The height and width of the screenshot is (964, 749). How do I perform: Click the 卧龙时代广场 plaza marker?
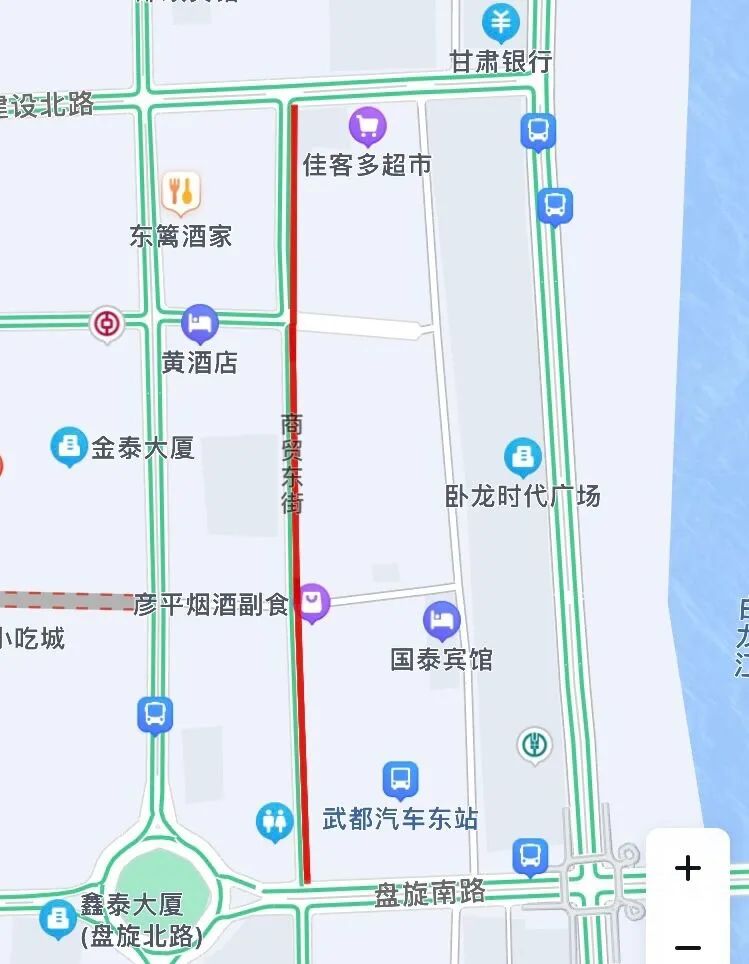coord(520,455)
